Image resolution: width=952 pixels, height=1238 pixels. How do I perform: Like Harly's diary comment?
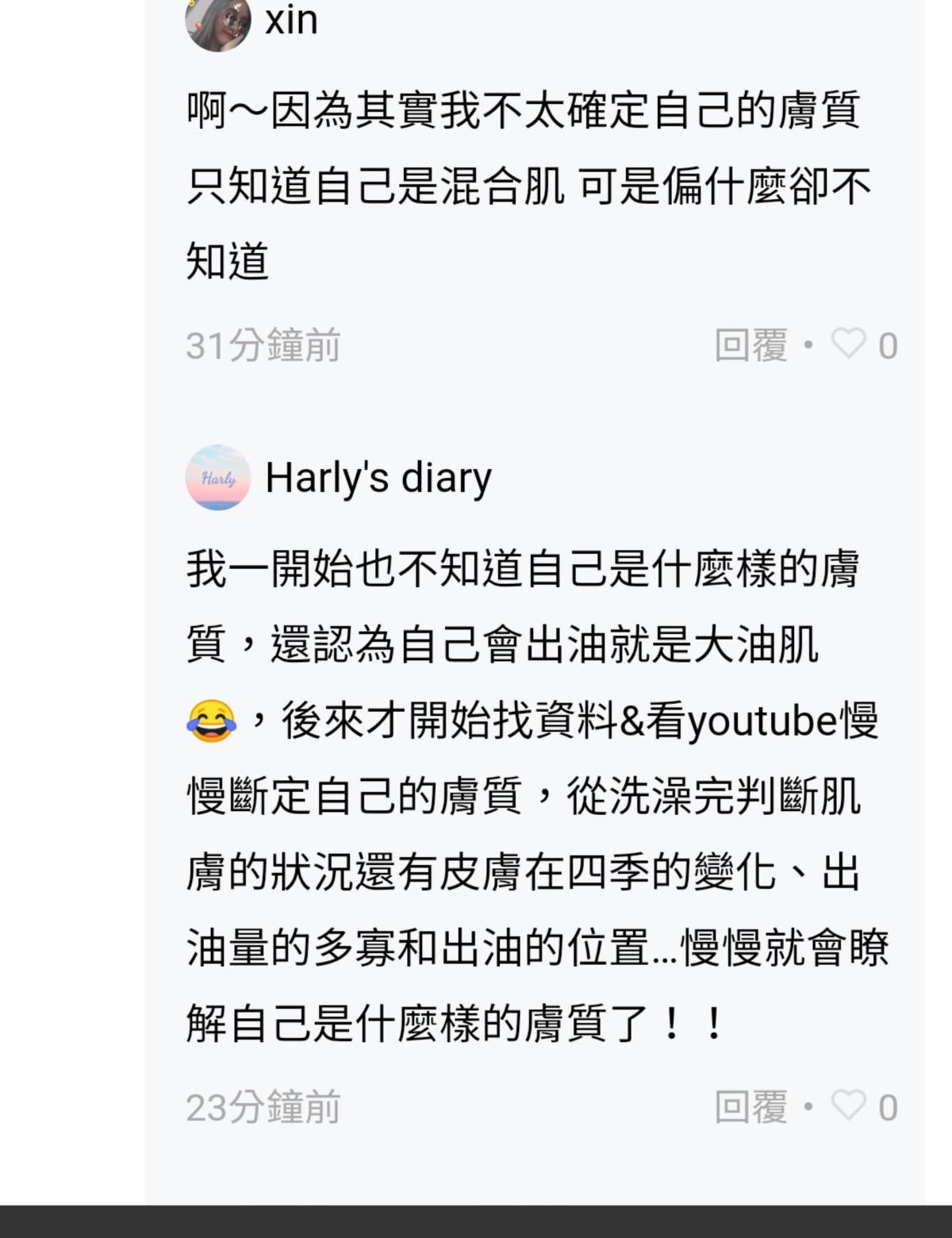click(x=848, y=1105)
